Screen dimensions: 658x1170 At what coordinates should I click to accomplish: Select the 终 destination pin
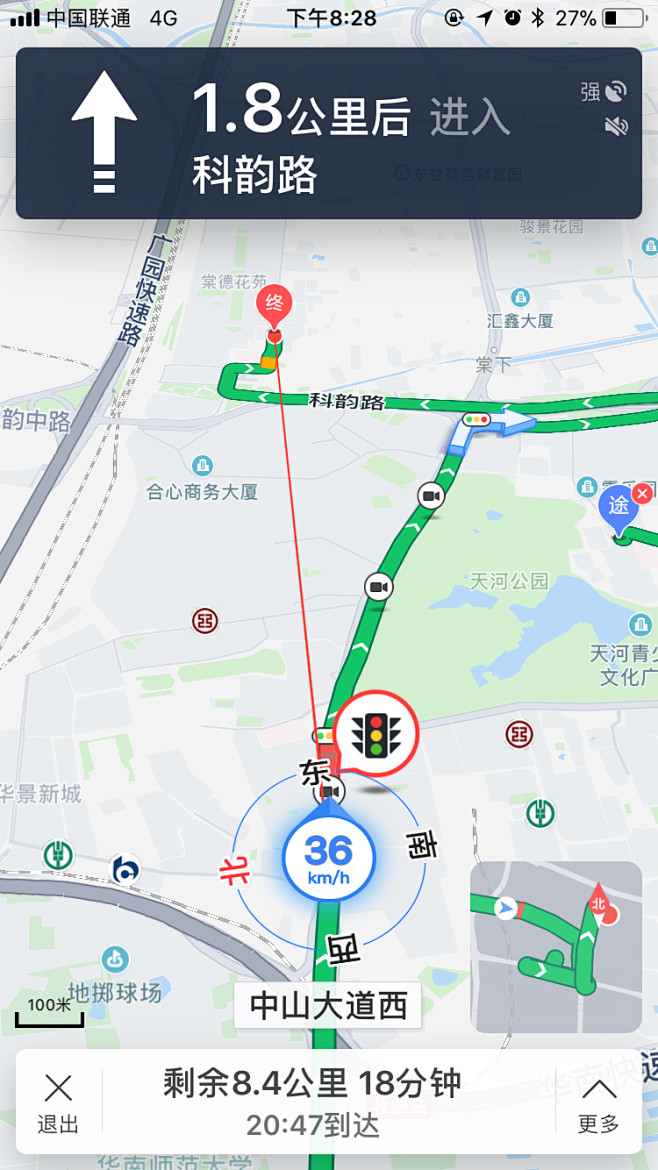[273, 304]
